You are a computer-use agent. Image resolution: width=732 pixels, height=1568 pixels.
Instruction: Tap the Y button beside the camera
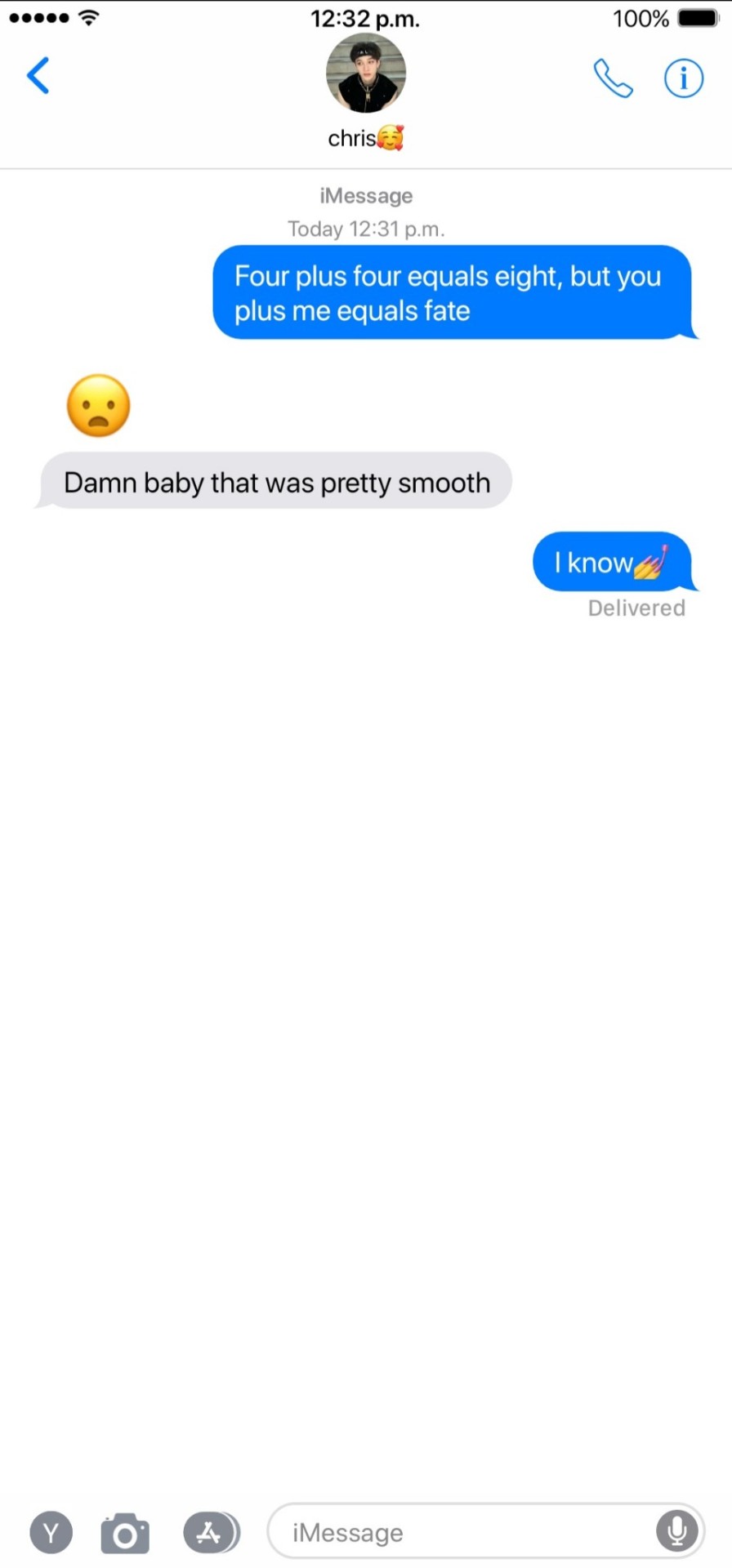click(x=51, y=1533)
